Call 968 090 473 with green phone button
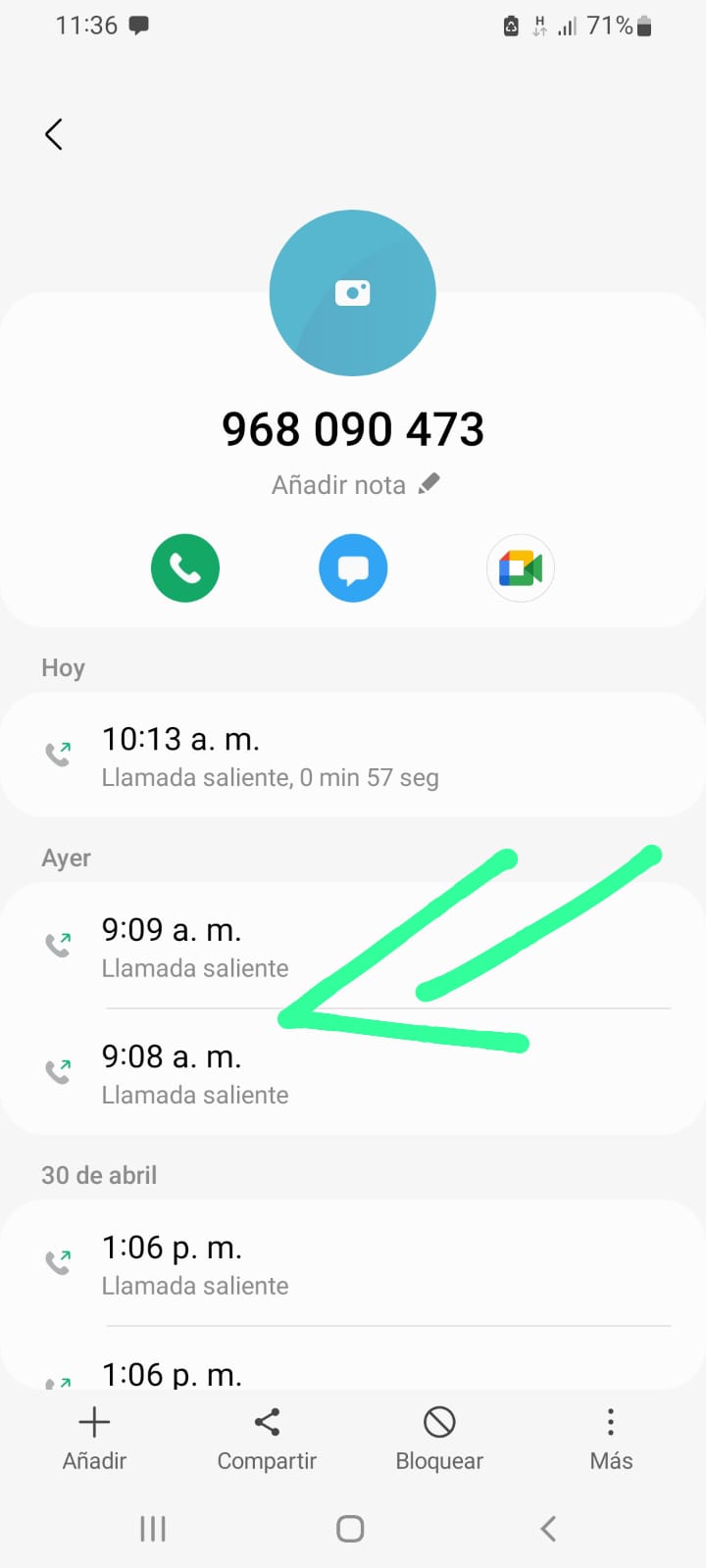706x1568 pixels. [185, 568]
